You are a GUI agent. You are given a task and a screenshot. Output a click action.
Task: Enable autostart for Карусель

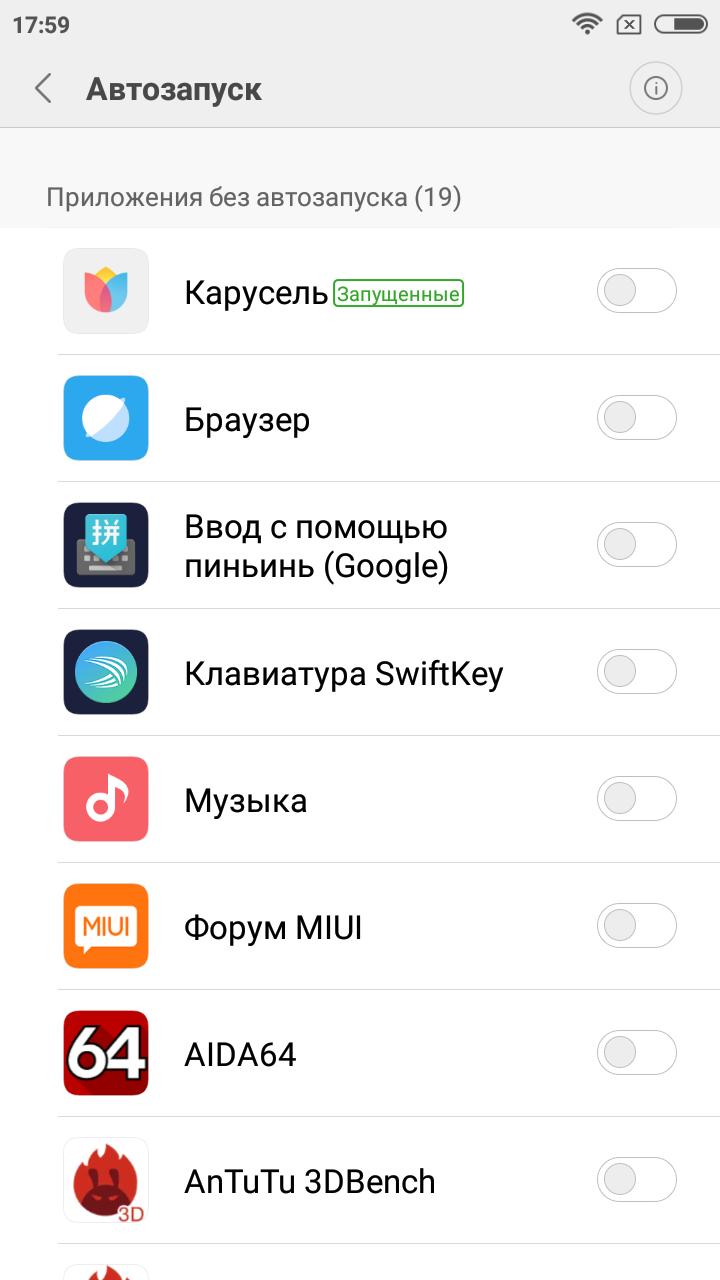point(637,291)
